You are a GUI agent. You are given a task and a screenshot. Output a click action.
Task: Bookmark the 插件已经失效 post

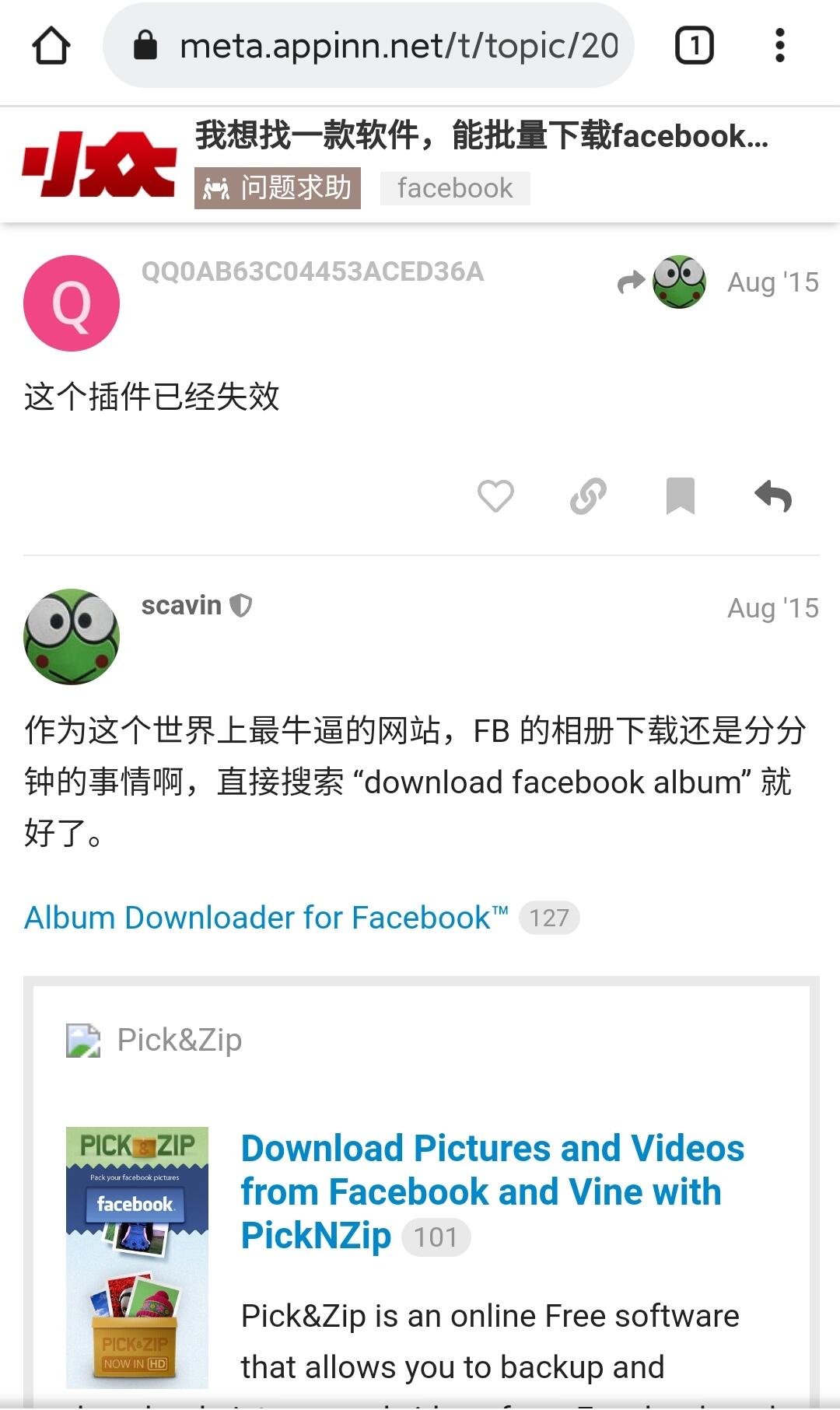[681, 496]
